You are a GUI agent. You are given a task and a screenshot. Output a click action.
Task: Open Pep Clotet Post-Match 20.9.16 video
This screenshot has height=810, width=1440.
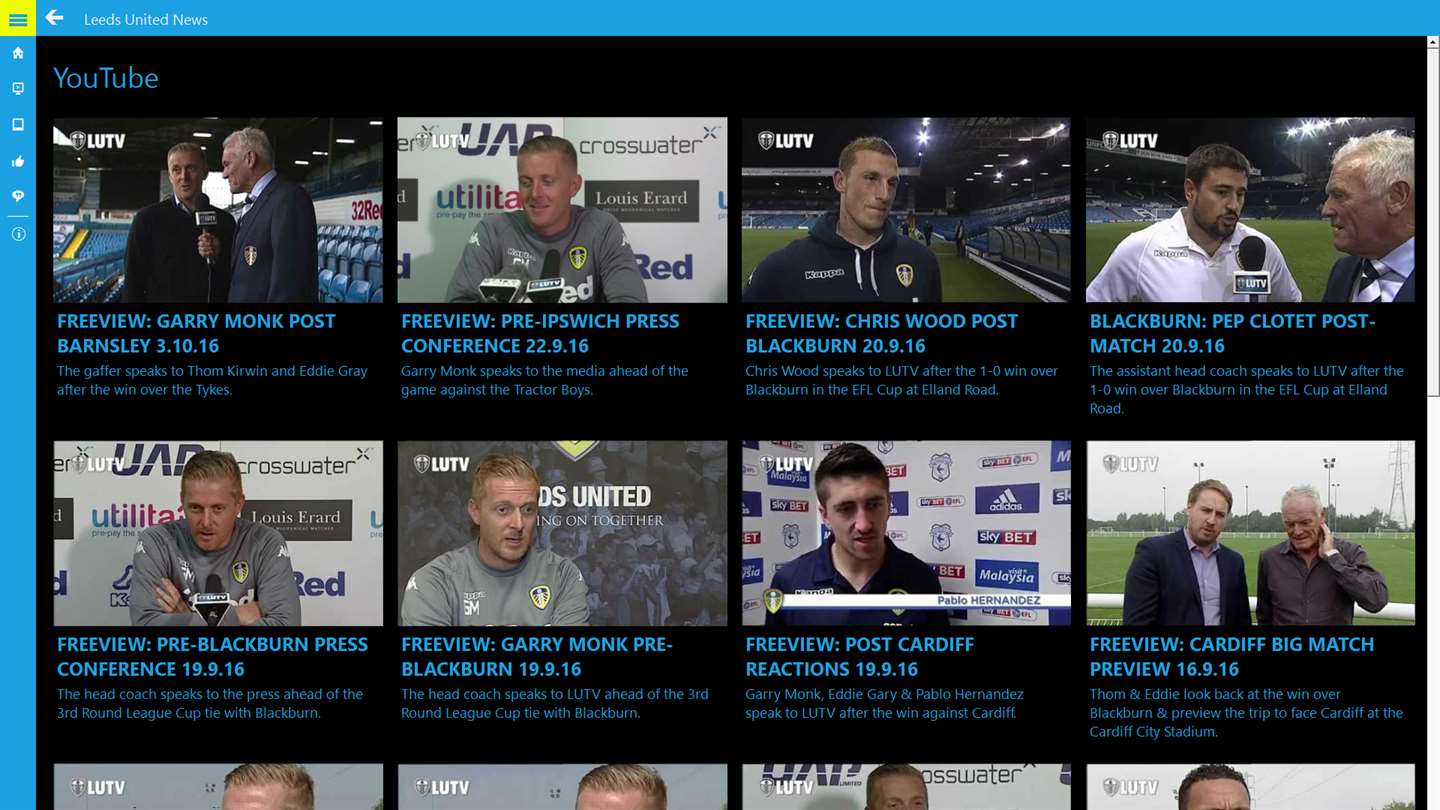tap(1250, 210)
